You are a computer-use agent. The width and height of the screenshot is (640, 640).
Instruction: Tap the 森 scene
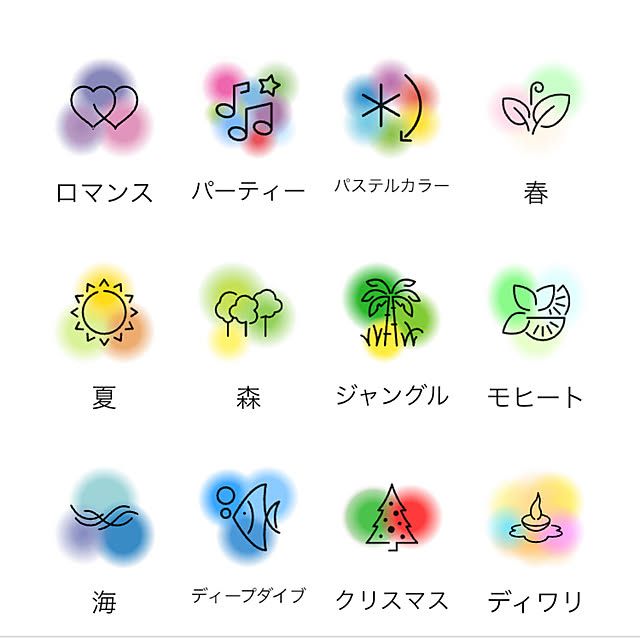(x=248, y=314)
